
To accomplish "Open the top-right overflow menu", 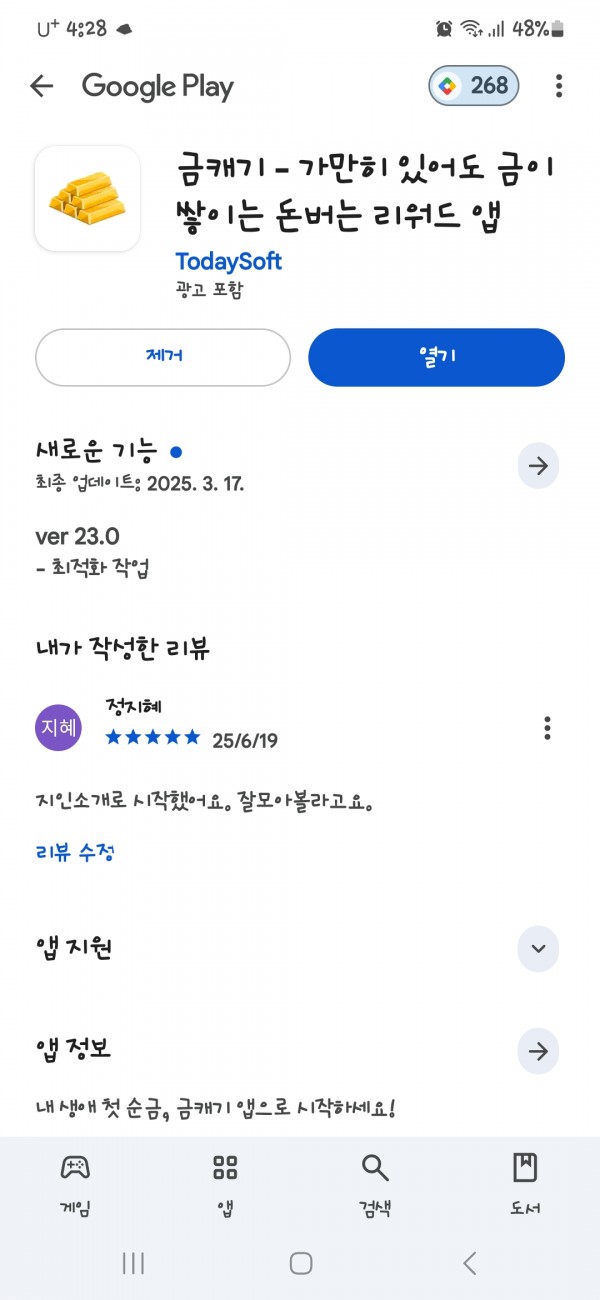I will coord(559,86).
